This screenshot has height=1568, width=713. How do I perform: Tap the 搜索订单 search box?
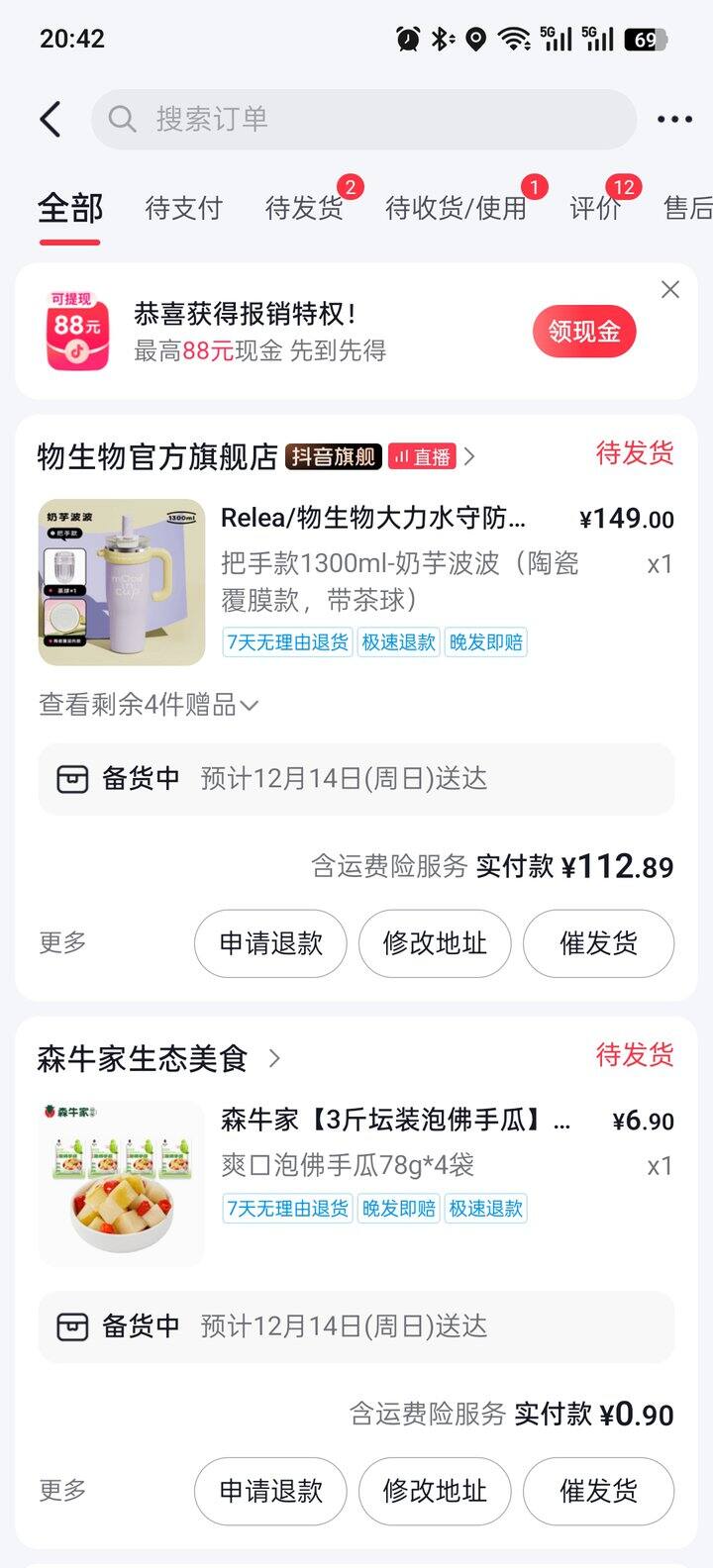363,120
